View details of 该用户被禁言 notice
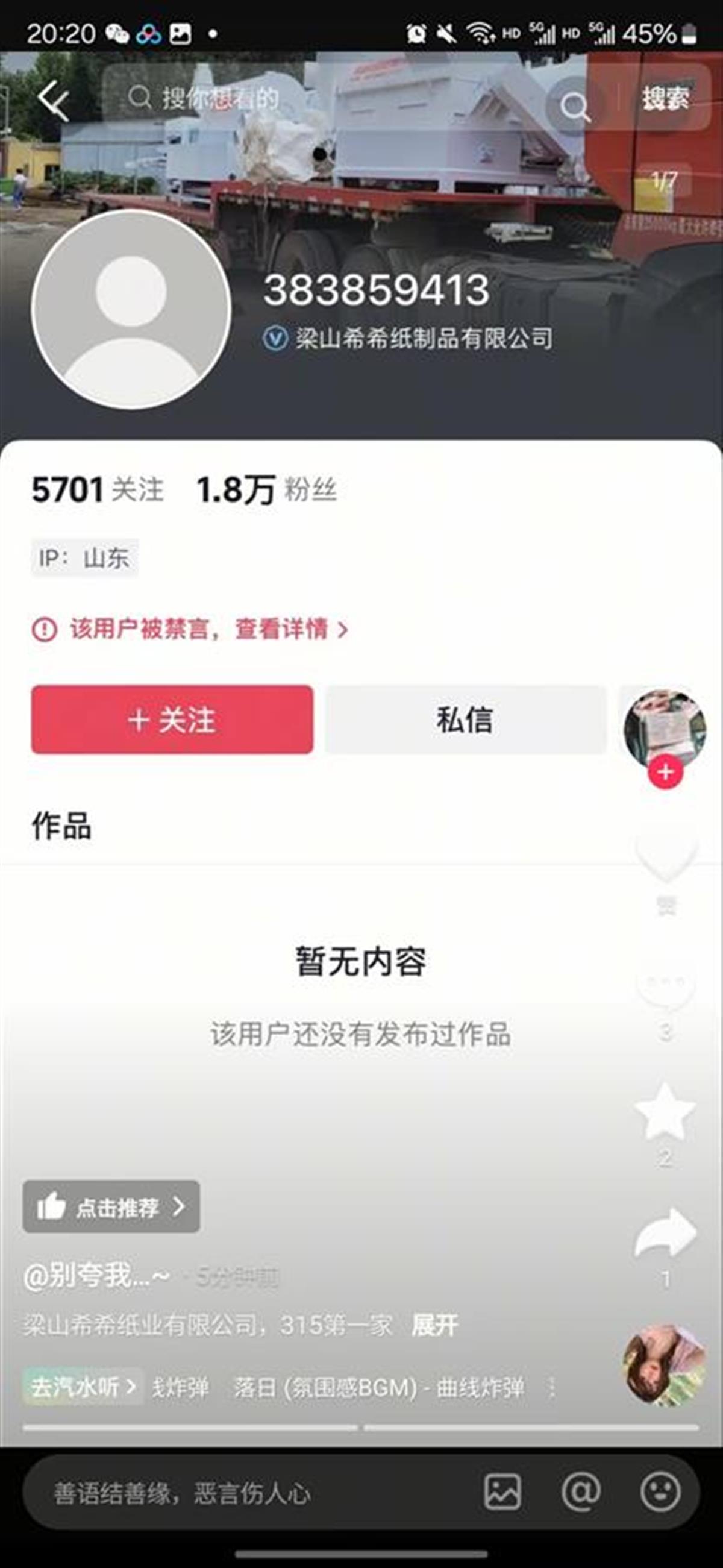This screenshot has width=723, height=1568. pyautogui.click(x=190, y=629)
